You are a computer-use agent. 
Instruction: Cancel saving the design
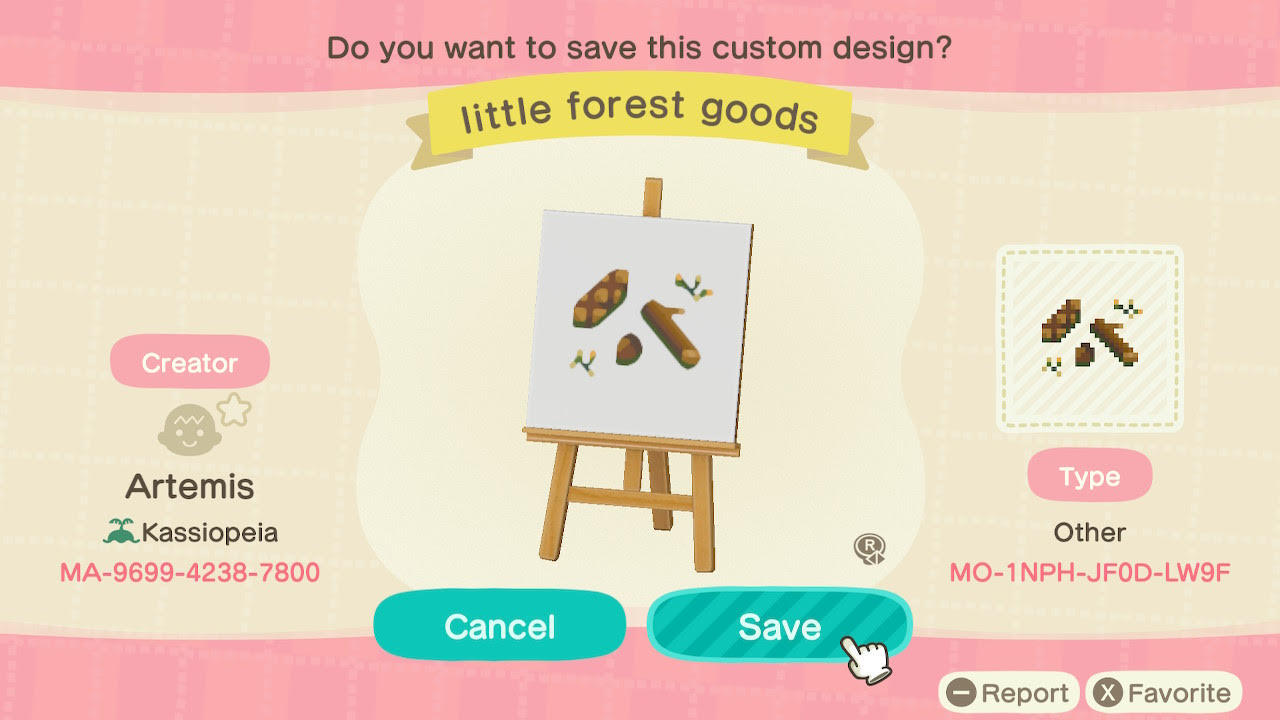point(499,626)
